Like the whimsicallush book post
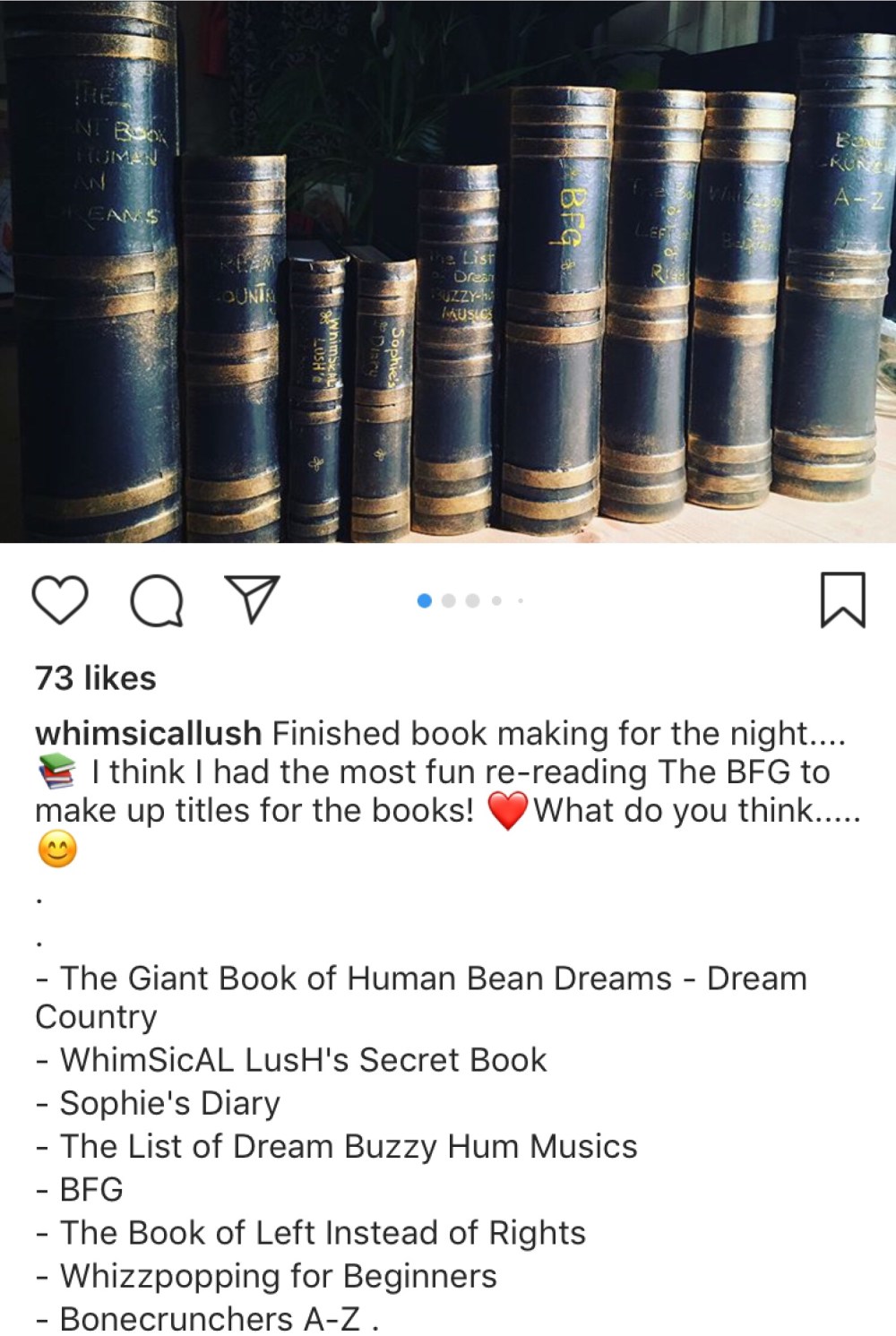Screen dimensions: 896x1336 coord(60,600)
